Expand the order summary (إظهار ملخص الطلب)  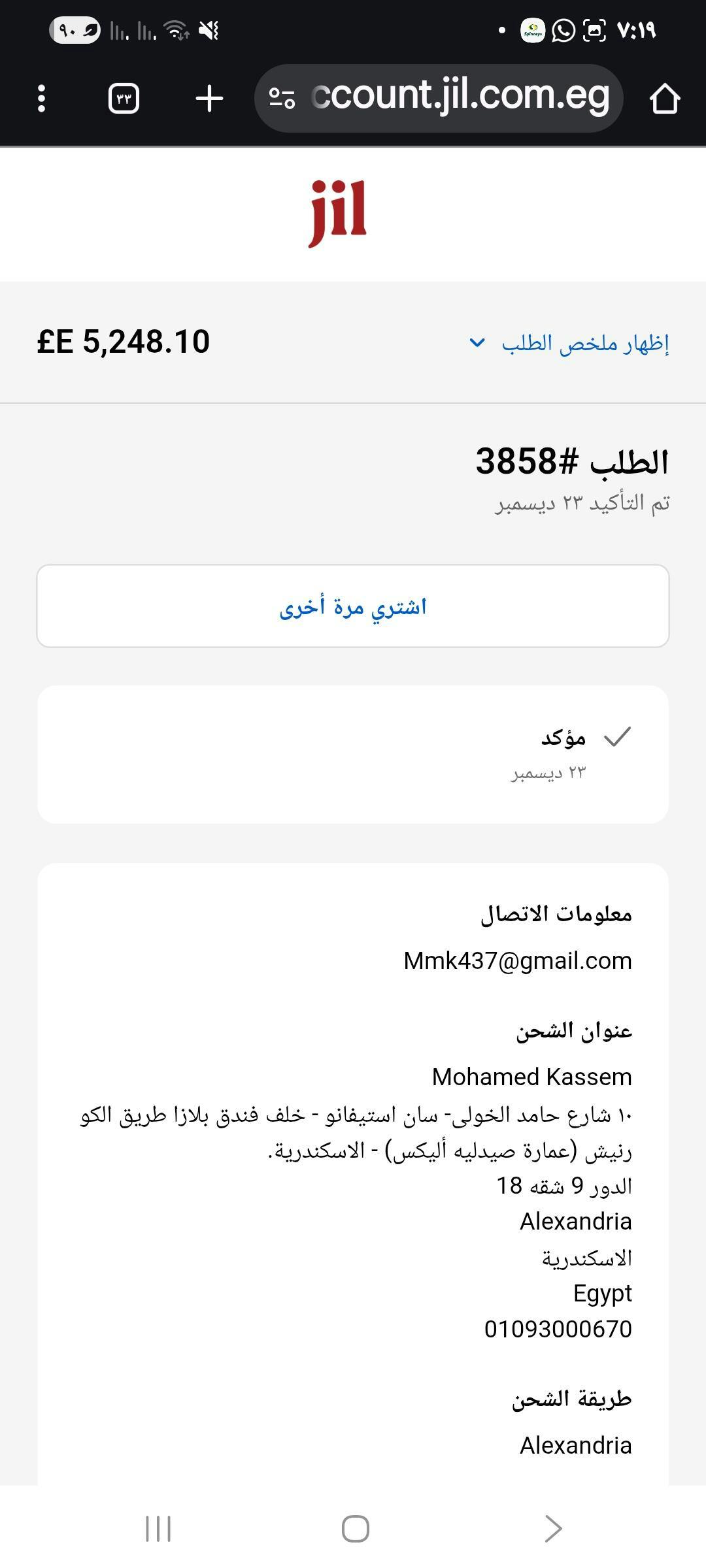(569, 343)
